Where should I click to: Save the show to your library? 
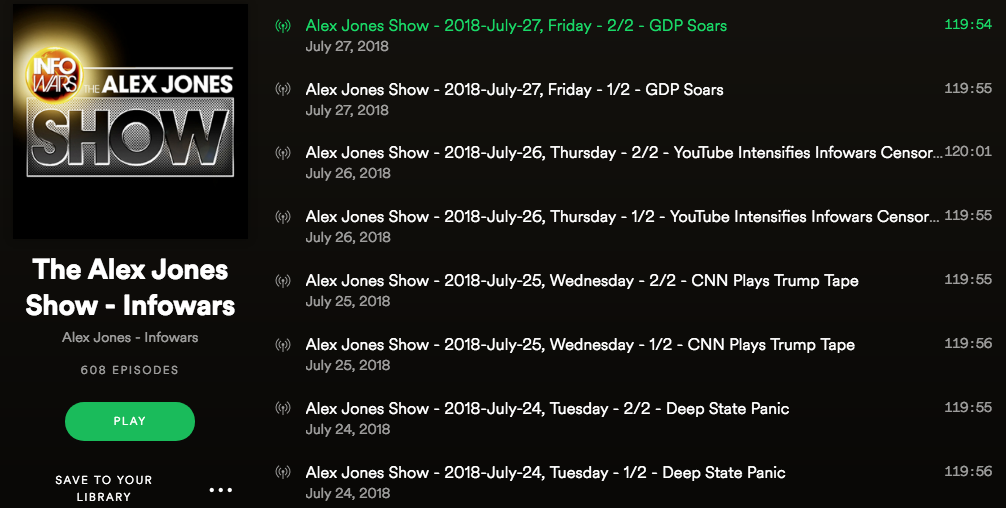pos(104,489)
